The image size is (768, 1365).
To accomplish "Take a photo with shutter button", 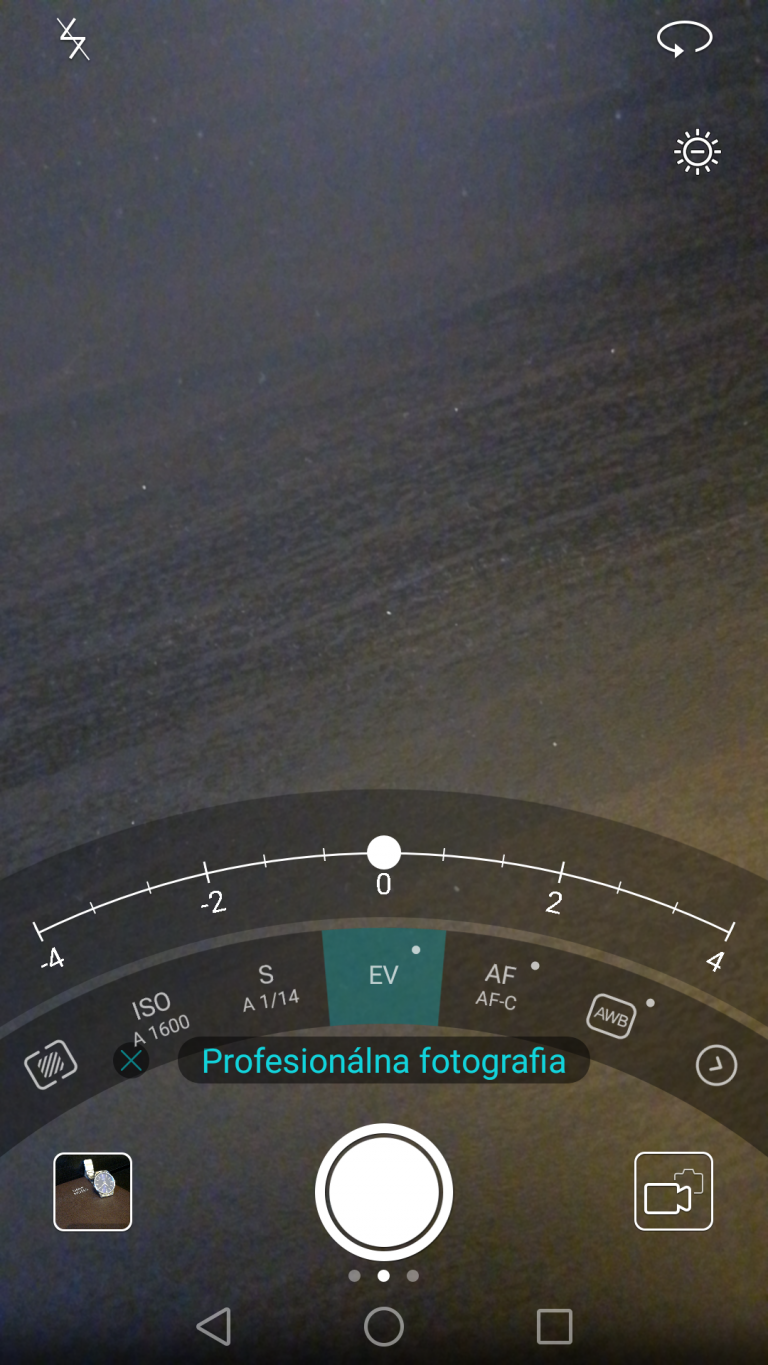I will click(x=384, y=1191).
